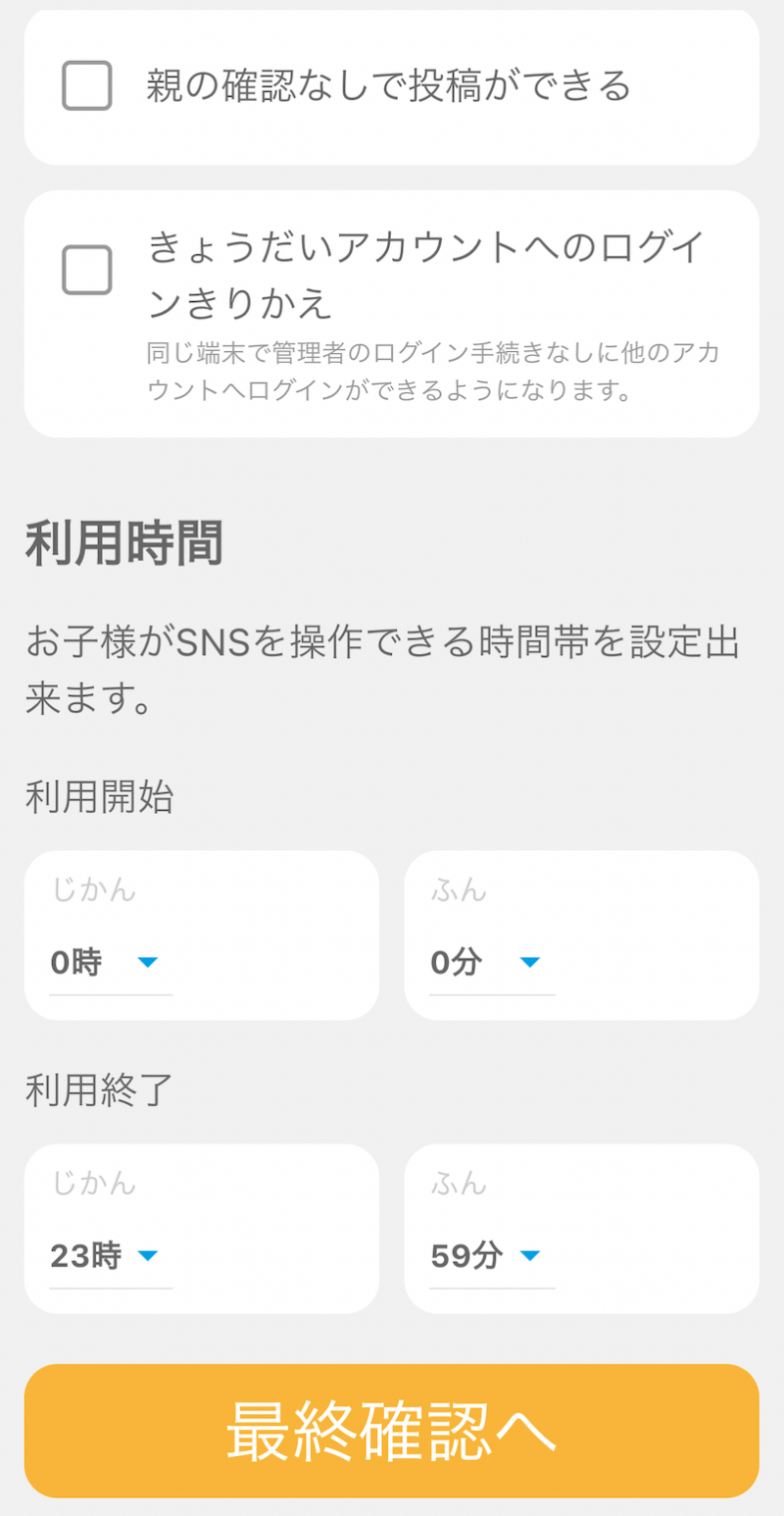Enable きょうだいアカウントへのログインきりかえ checkbox
The image size is (784, 1516).
click(x=87, y=270)
